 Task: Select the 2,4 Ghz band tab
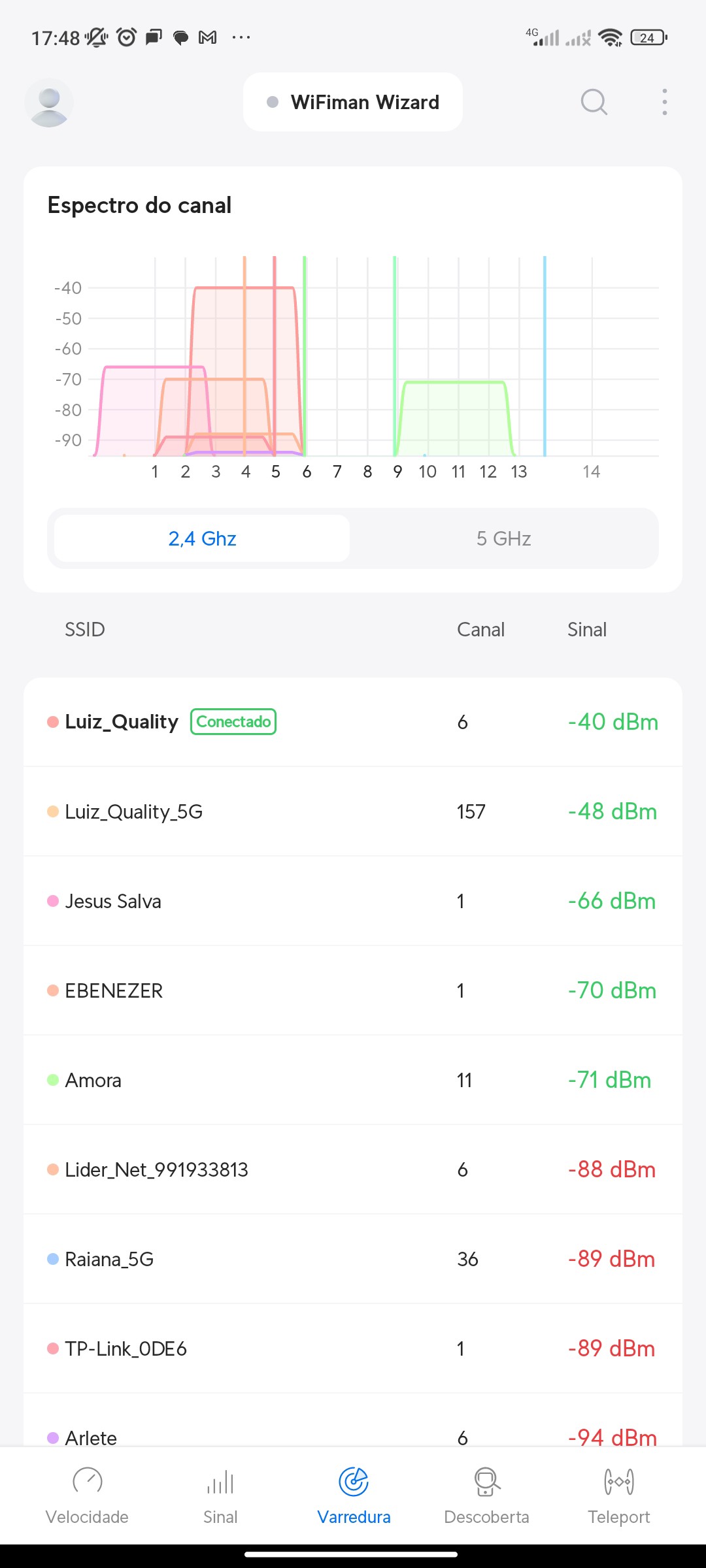coord(202,538)
